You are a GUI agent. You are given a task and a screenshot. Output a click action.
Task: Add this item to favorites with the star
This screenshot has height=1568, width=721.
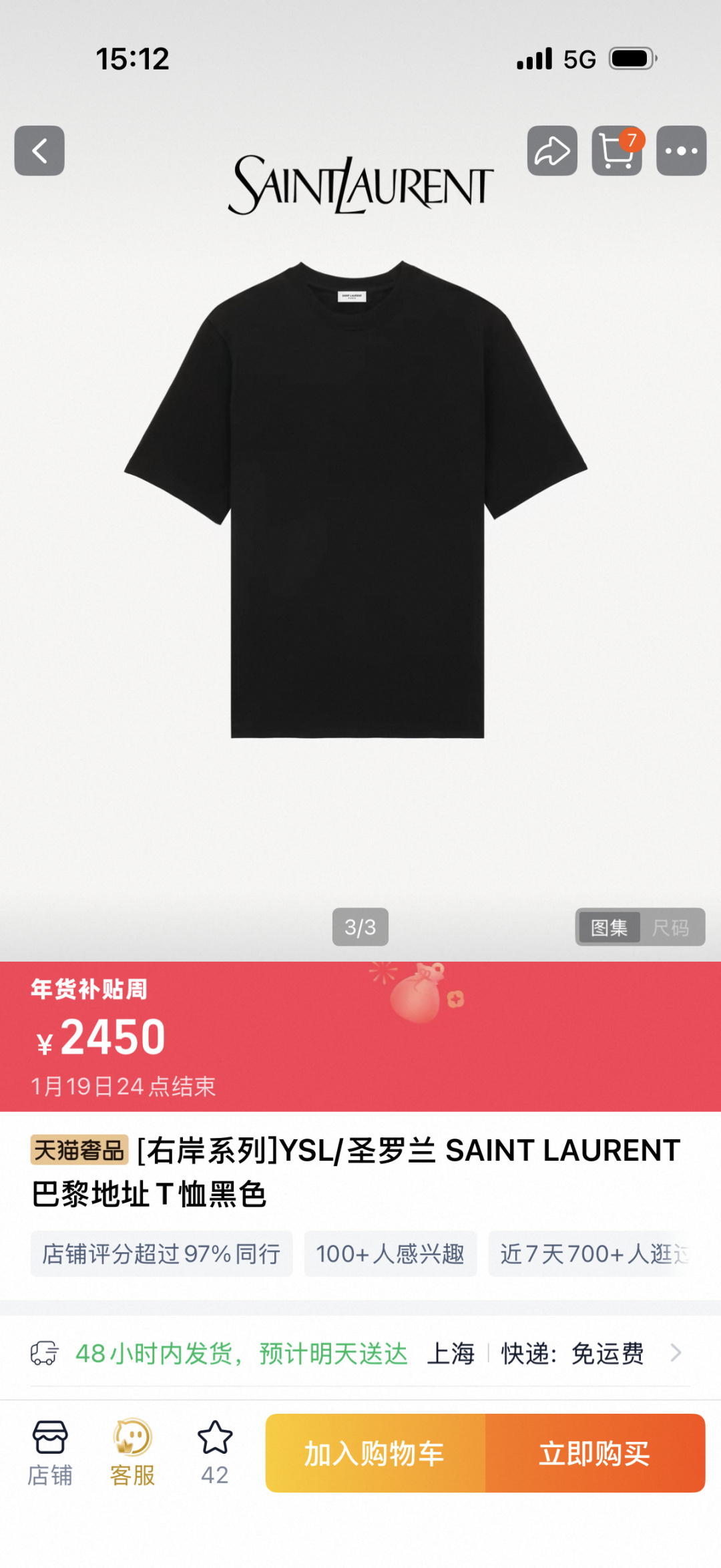tap(215, 1452)
